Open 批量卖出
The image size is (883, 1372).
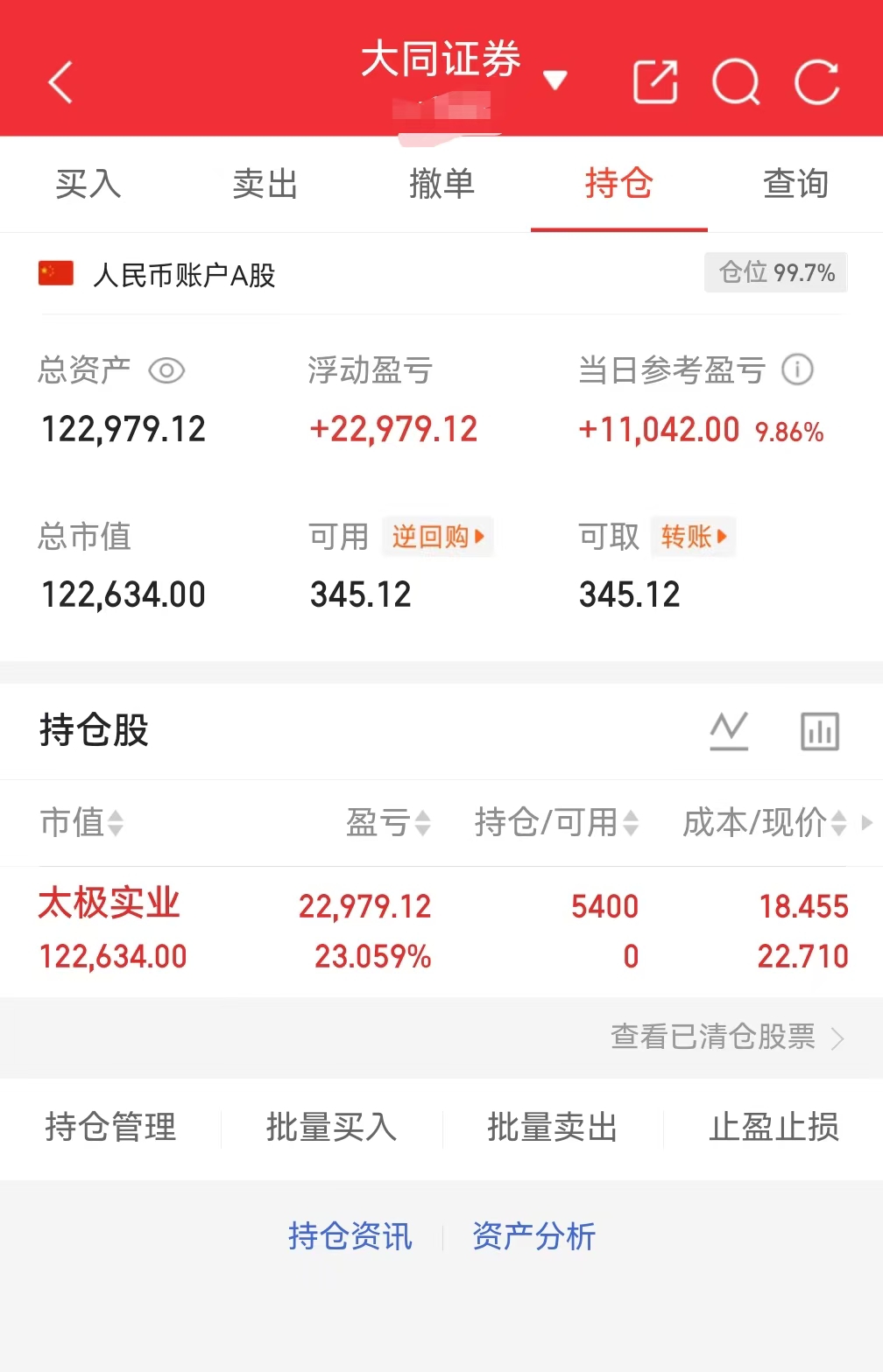553,1127
